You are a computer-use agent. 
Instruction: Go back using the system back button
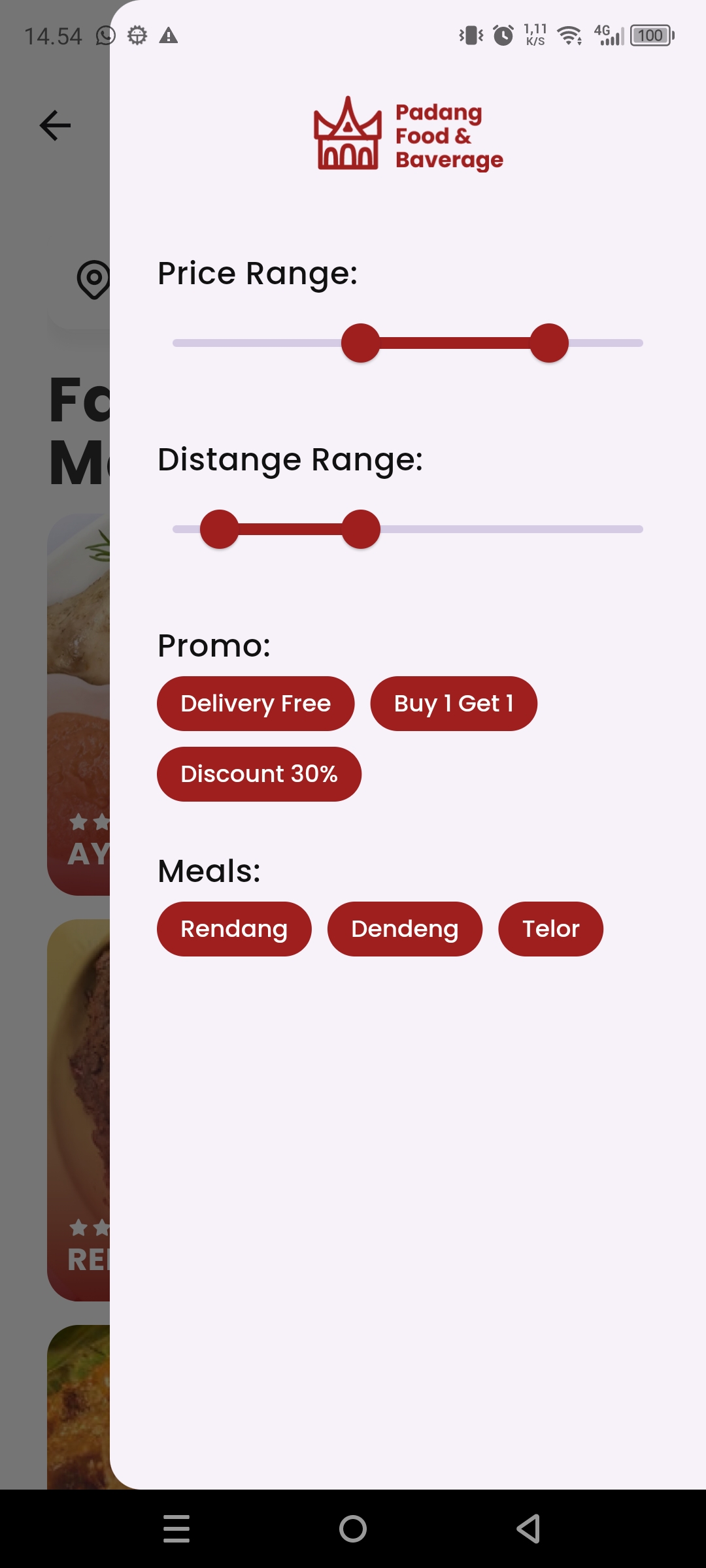pos(529,1529)
